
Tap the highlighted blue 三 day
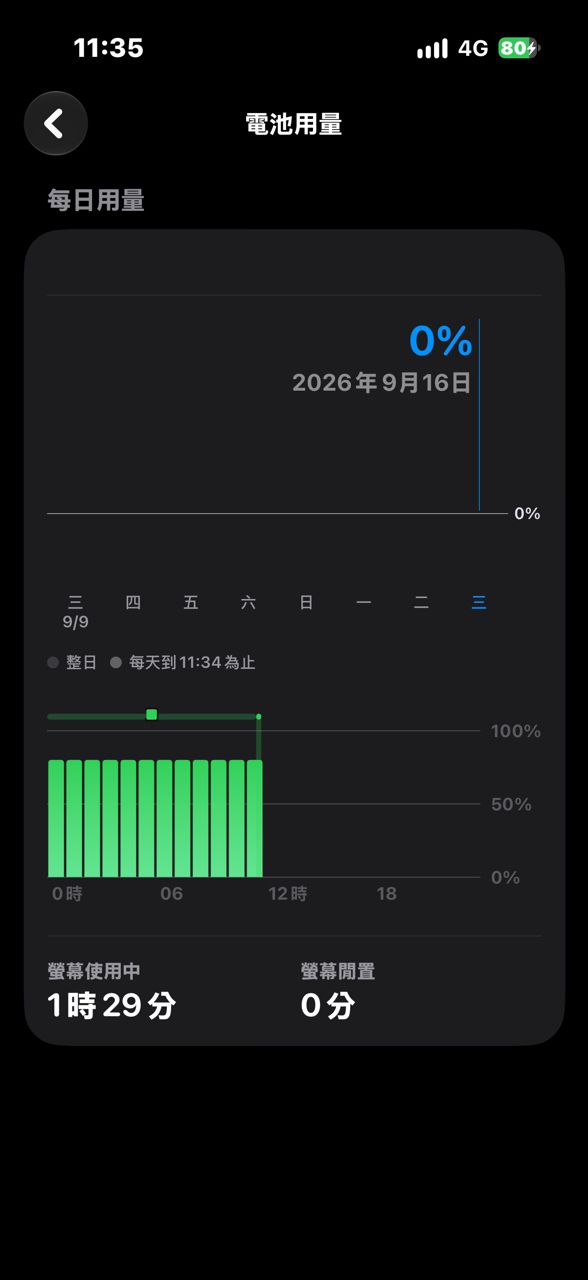(479, 602)
